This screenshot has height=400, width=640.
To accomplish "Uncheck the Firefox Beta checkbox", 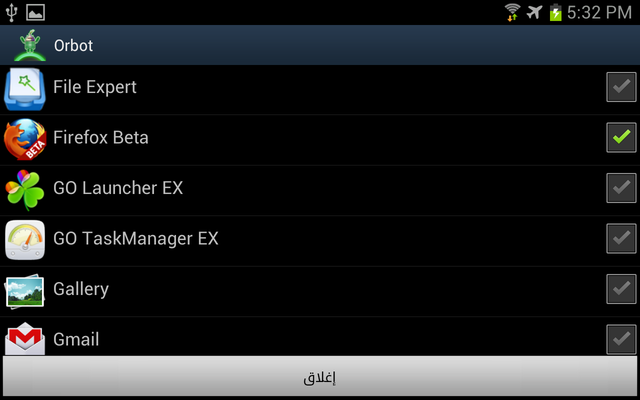I will coord(621,137).
